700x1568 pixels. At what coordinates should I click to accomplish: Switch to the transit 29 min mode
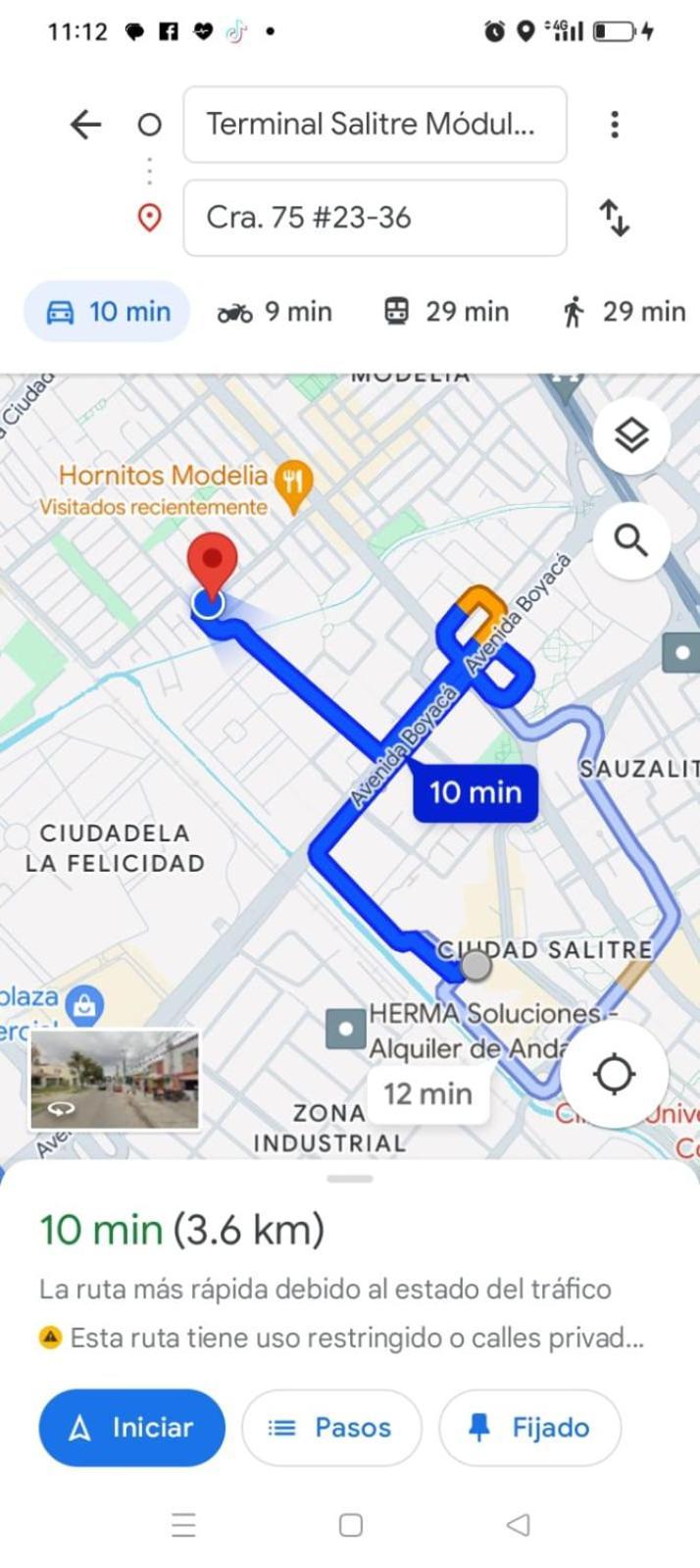(446, 312)
